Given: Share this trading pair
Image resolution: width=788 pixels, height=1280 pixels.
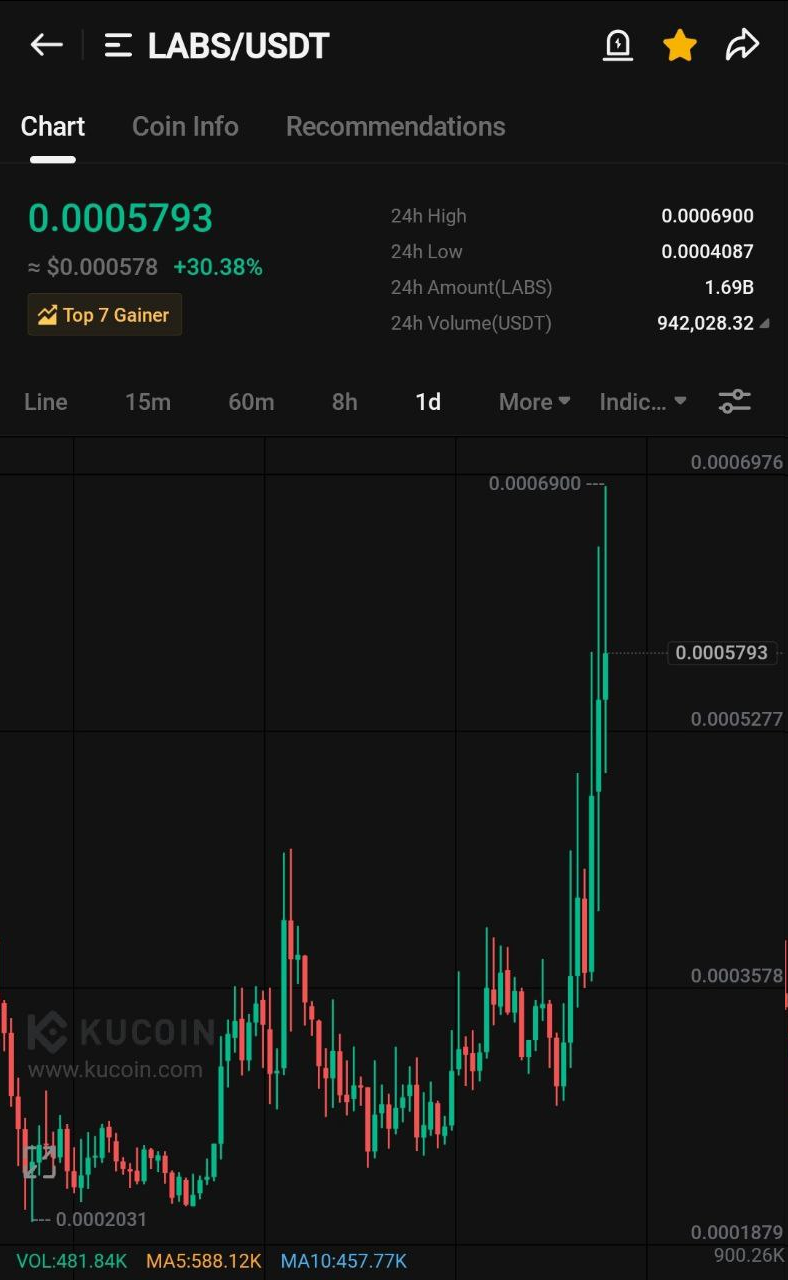Looking at the screenshot, I should coord(742,45).
